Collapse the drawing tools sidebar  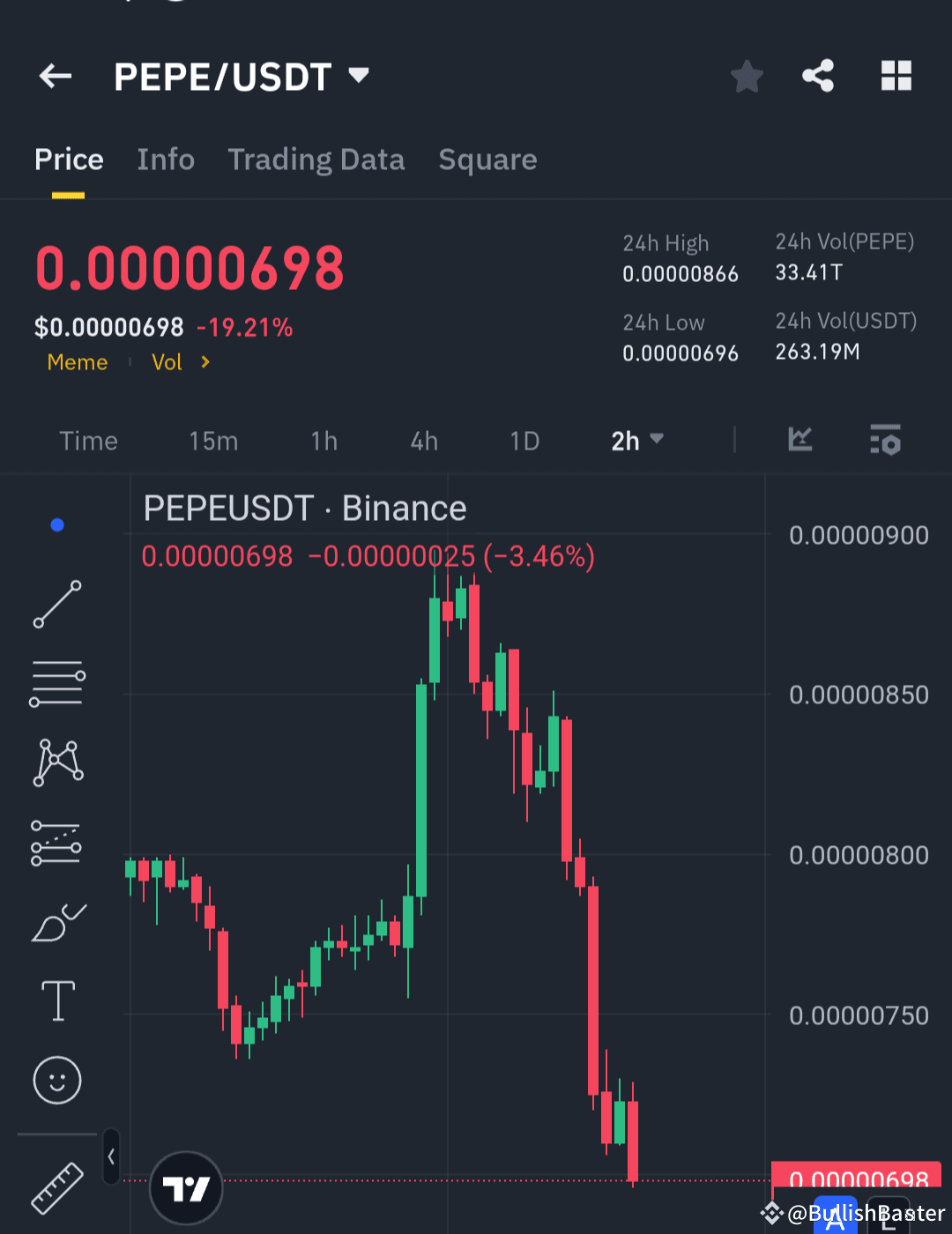[x=111, y=1156]
